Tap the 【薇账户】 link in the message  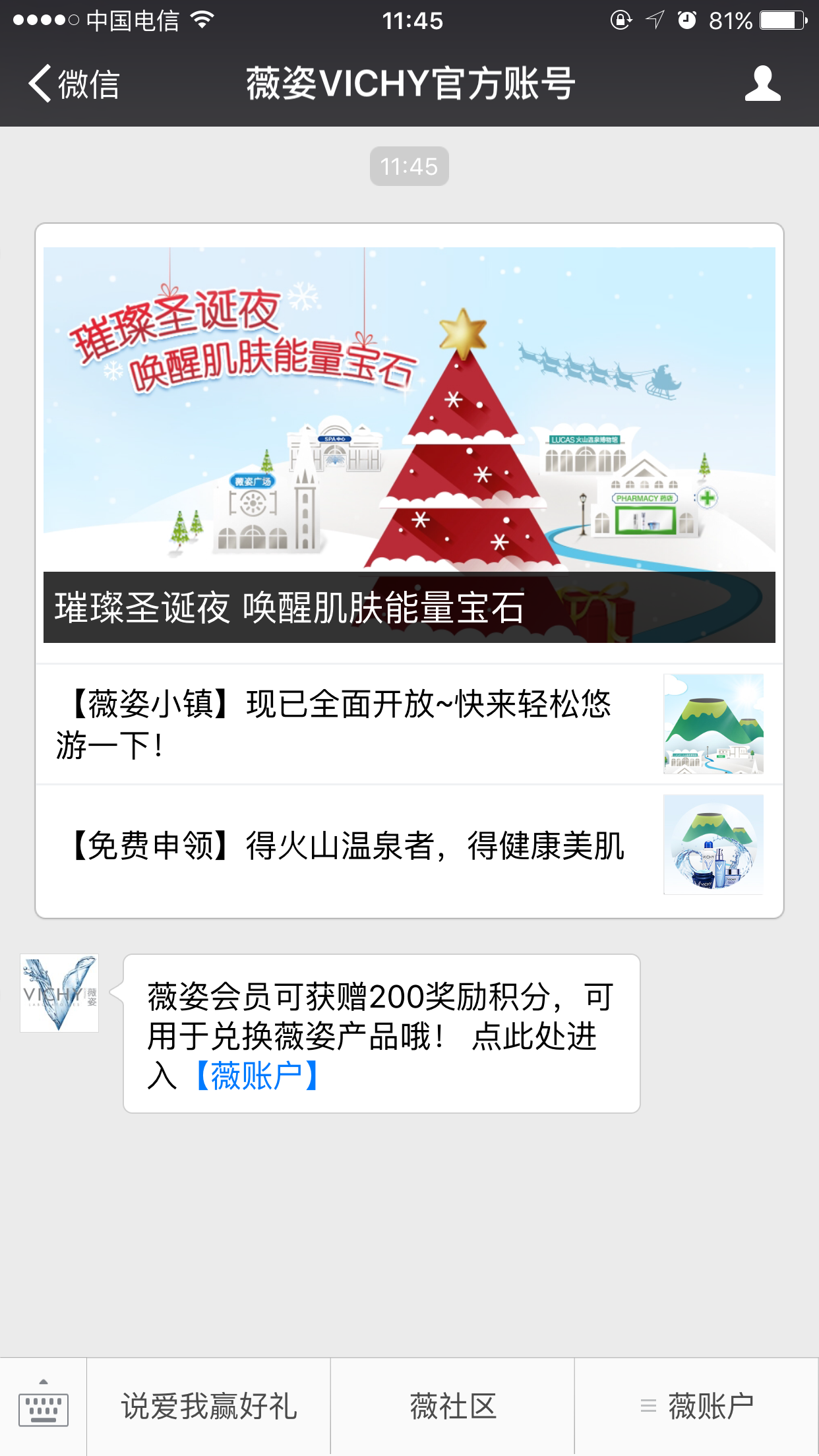pos(257,1076)
